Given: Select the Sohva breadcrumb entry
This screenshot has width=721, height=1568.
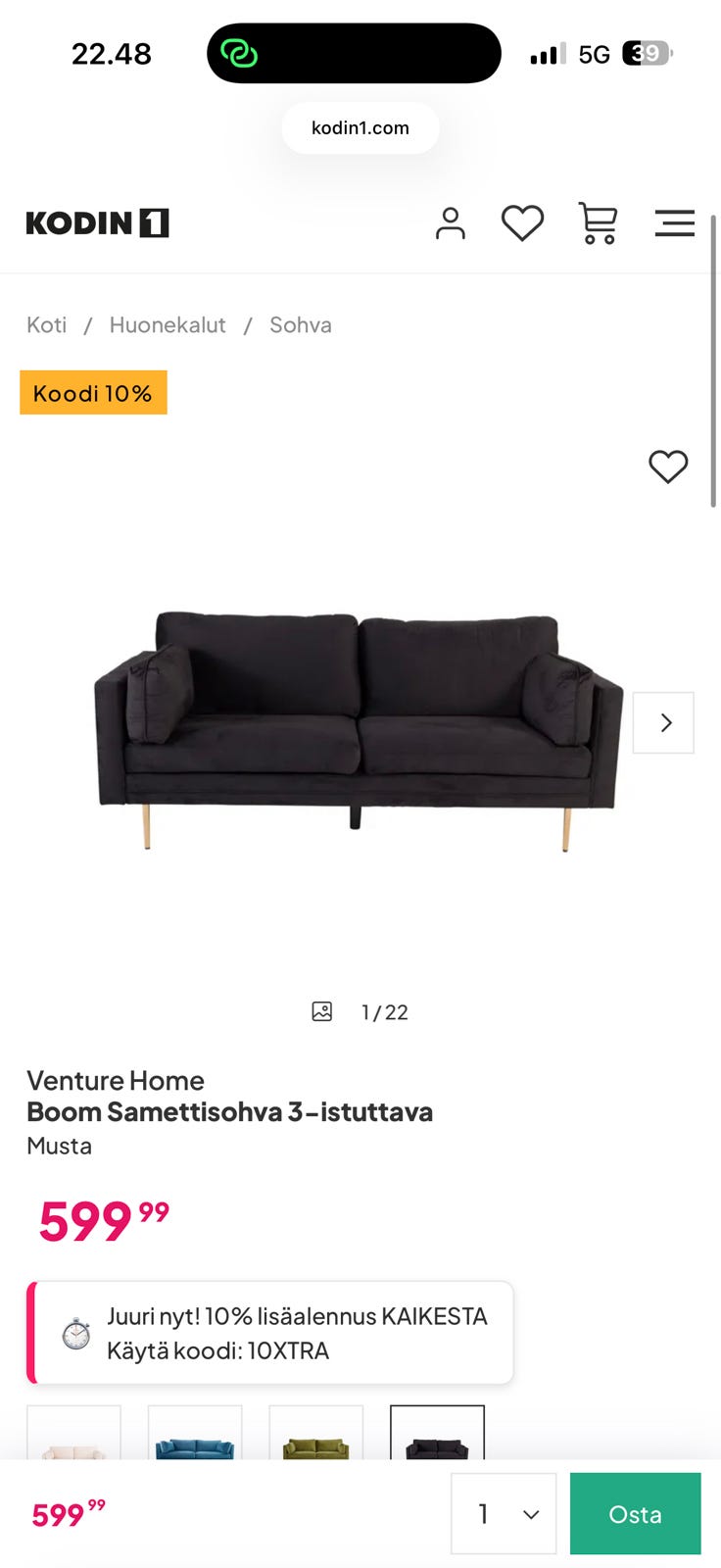Looking at the screenshot, I should pos(301,324).
